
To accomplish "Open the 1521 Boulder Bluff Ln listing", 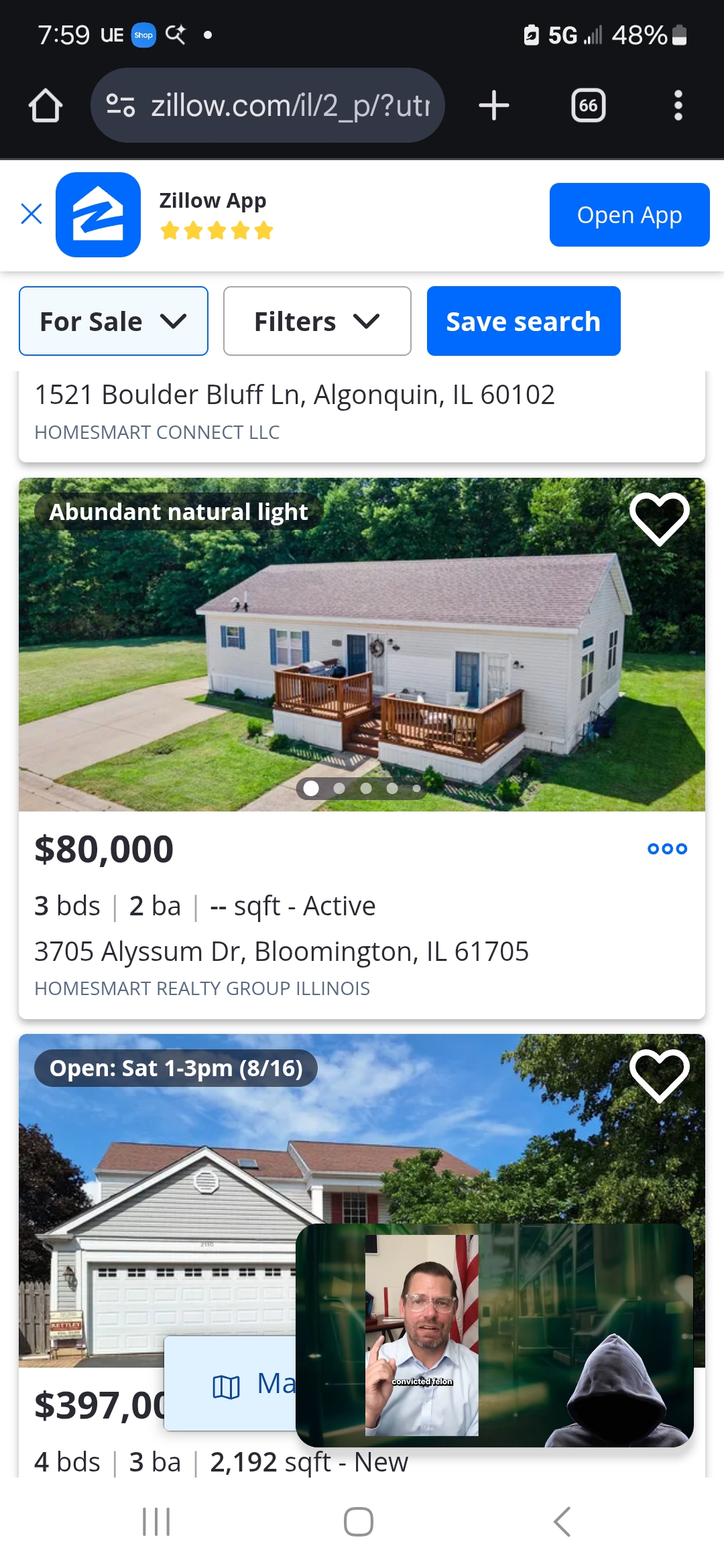I will coord(294,395).
